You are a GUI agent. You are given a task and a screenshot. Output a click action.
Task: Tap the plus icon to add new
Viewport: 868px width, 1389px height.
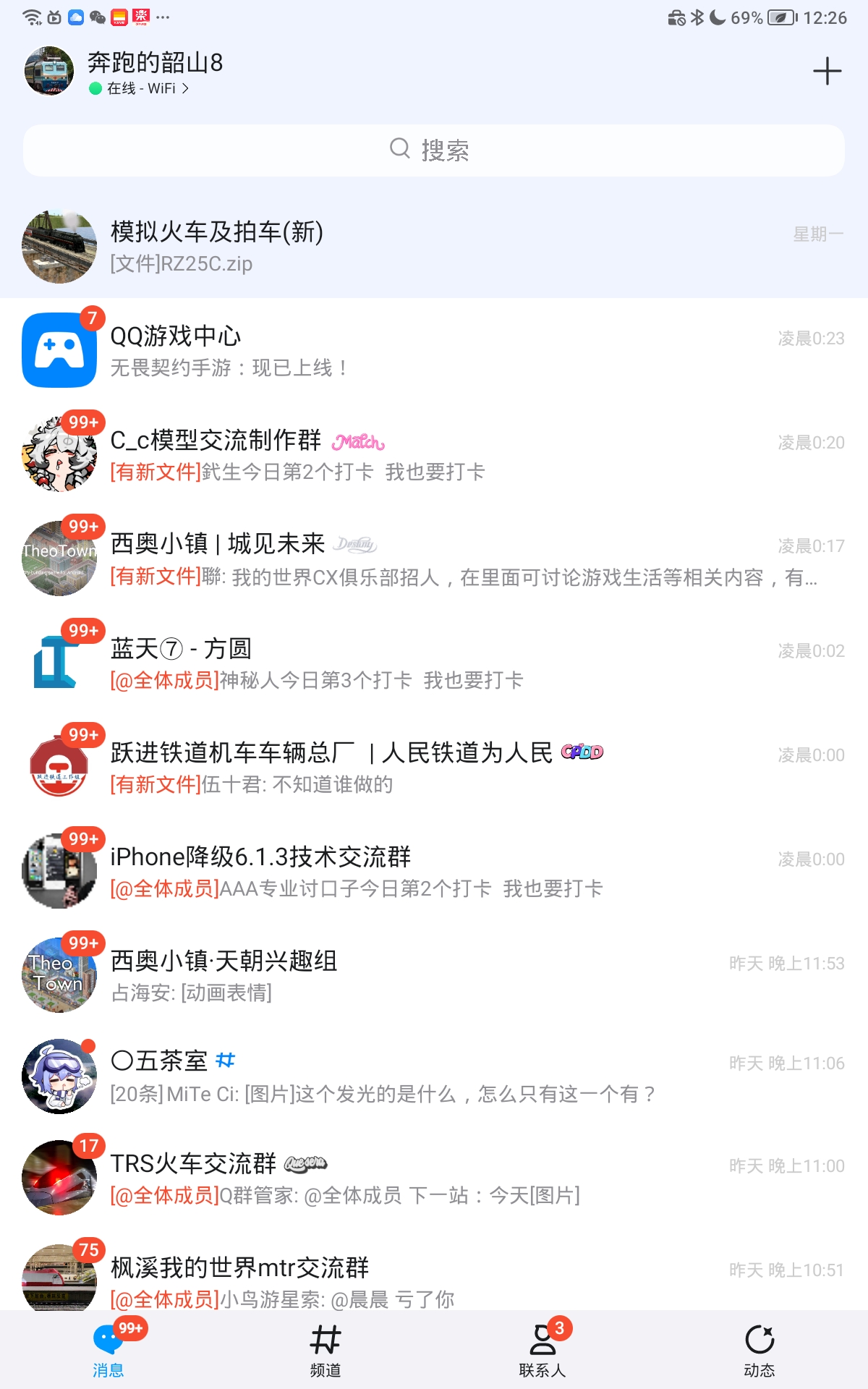pos(827,72)
